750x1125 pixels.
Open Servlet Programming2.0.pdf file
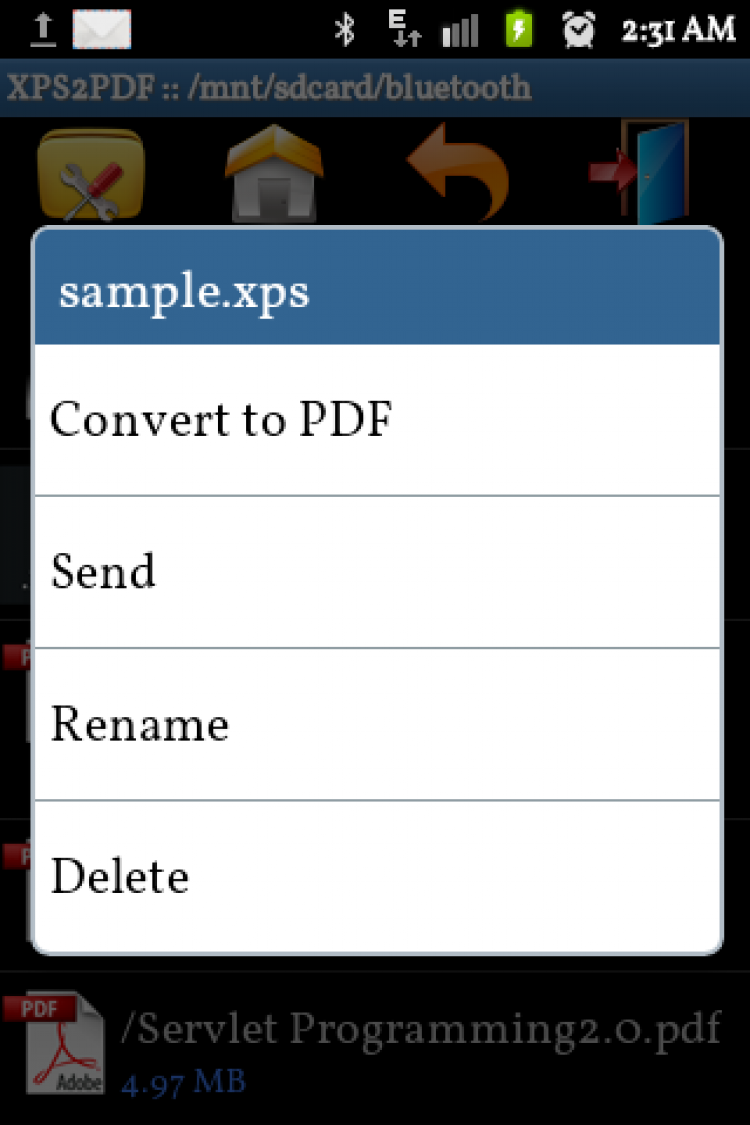[x=420, y=1045]
